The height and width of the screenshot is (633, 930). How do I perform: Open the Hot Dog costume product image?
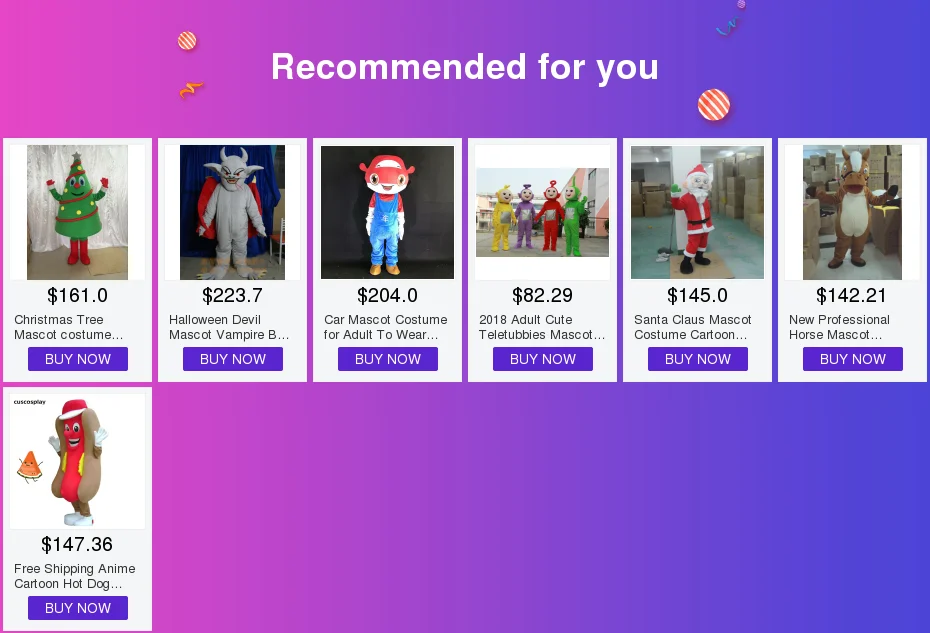tap(78, 462)
